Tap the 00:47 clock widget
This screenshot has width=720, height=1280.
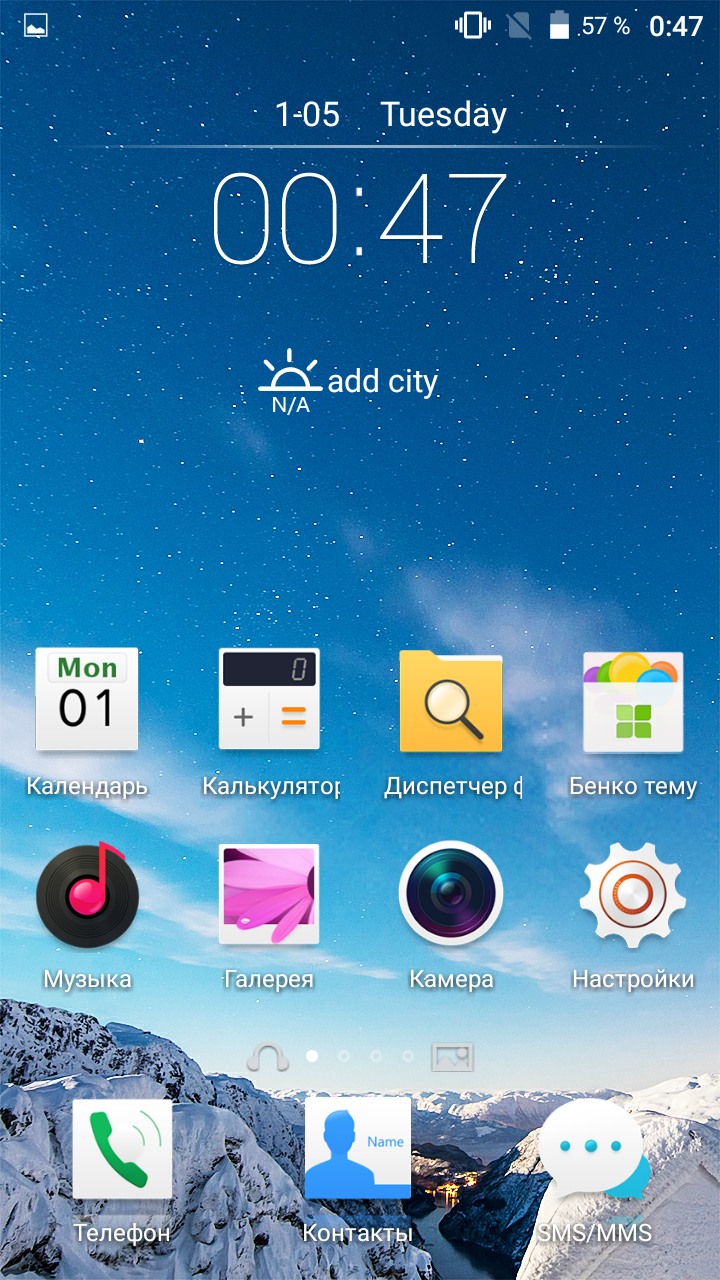tap(360, 218)
